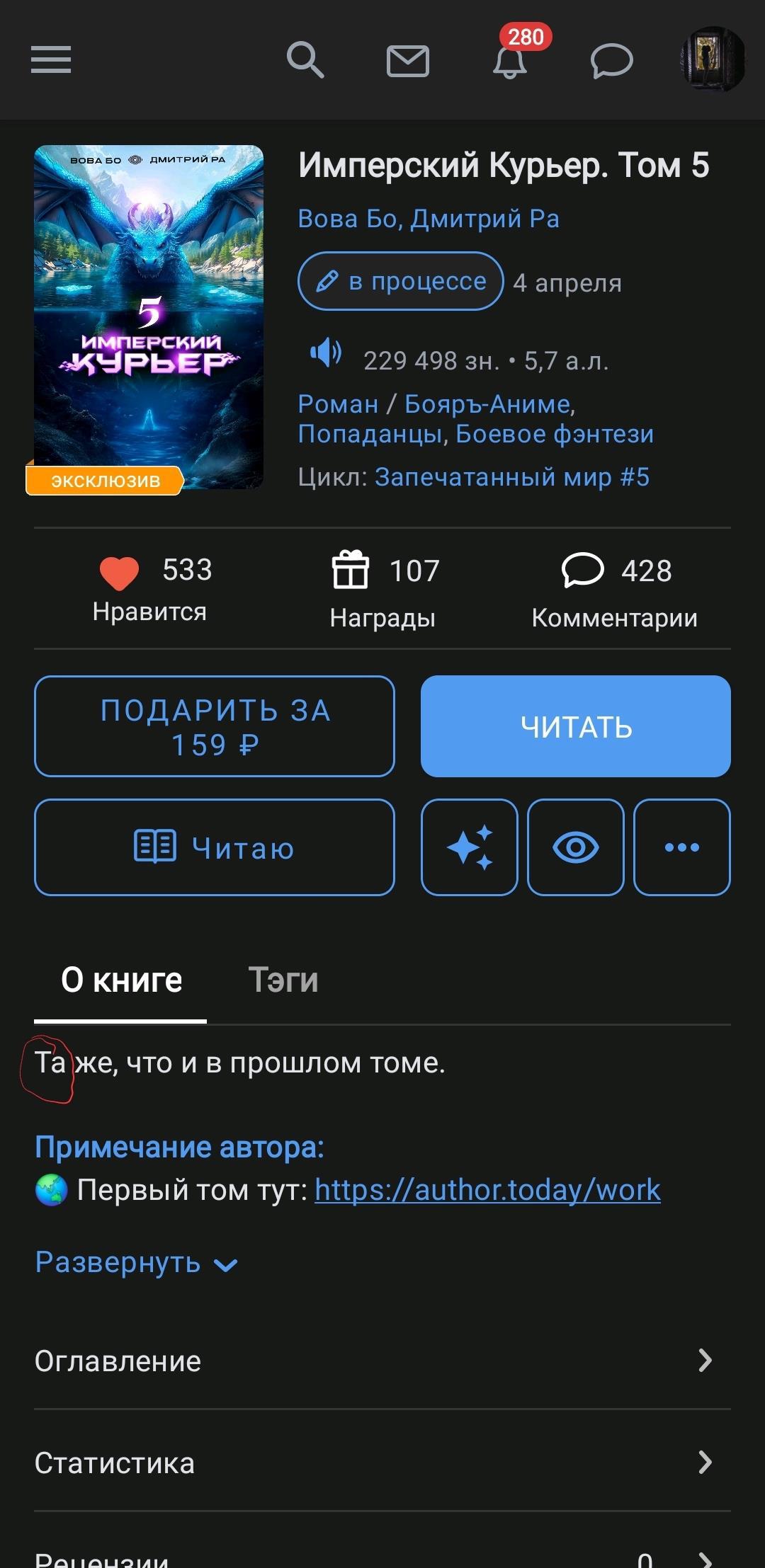Switch to the Тэги tab
This screenshot has width=765, height=1568.
click(283, 980)
